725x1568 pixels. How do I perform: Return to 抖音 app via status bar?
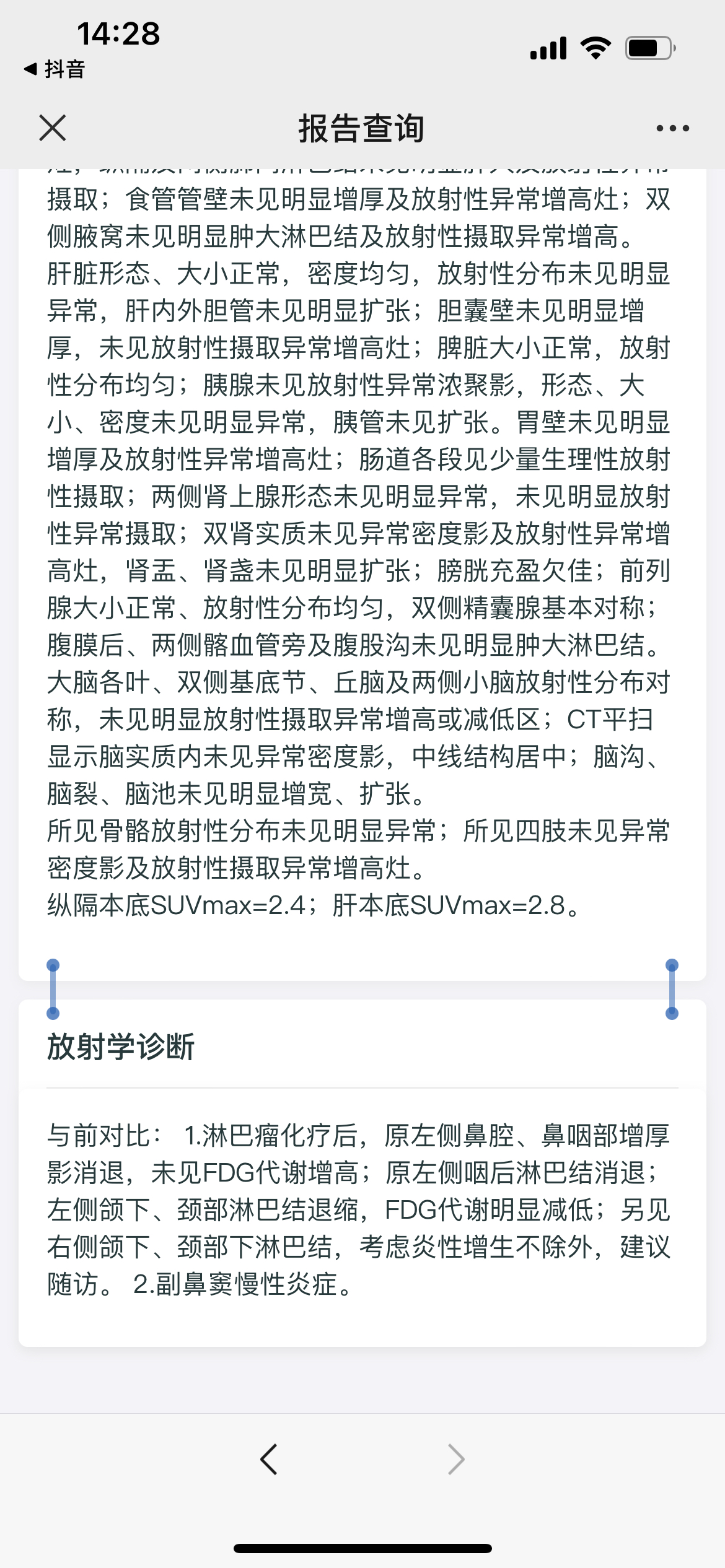coord(55,69)
